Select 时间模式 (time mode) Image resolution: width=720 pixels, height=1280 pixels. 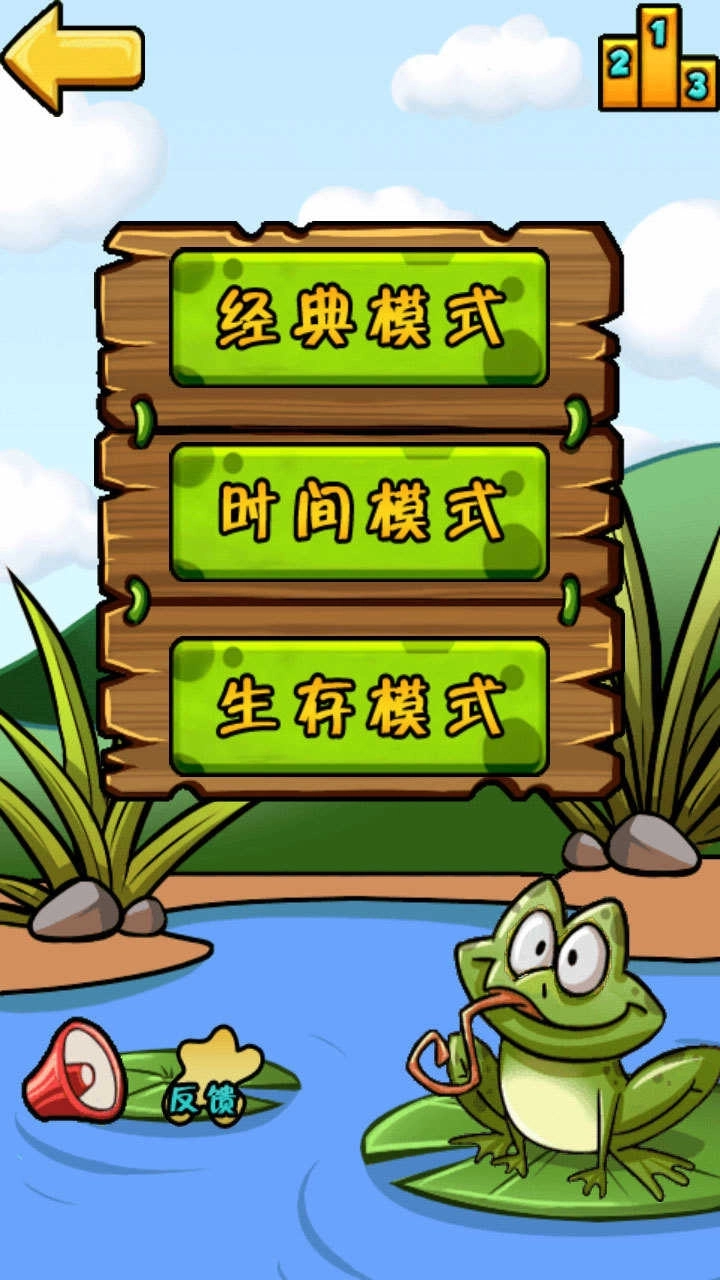point(359,512)
